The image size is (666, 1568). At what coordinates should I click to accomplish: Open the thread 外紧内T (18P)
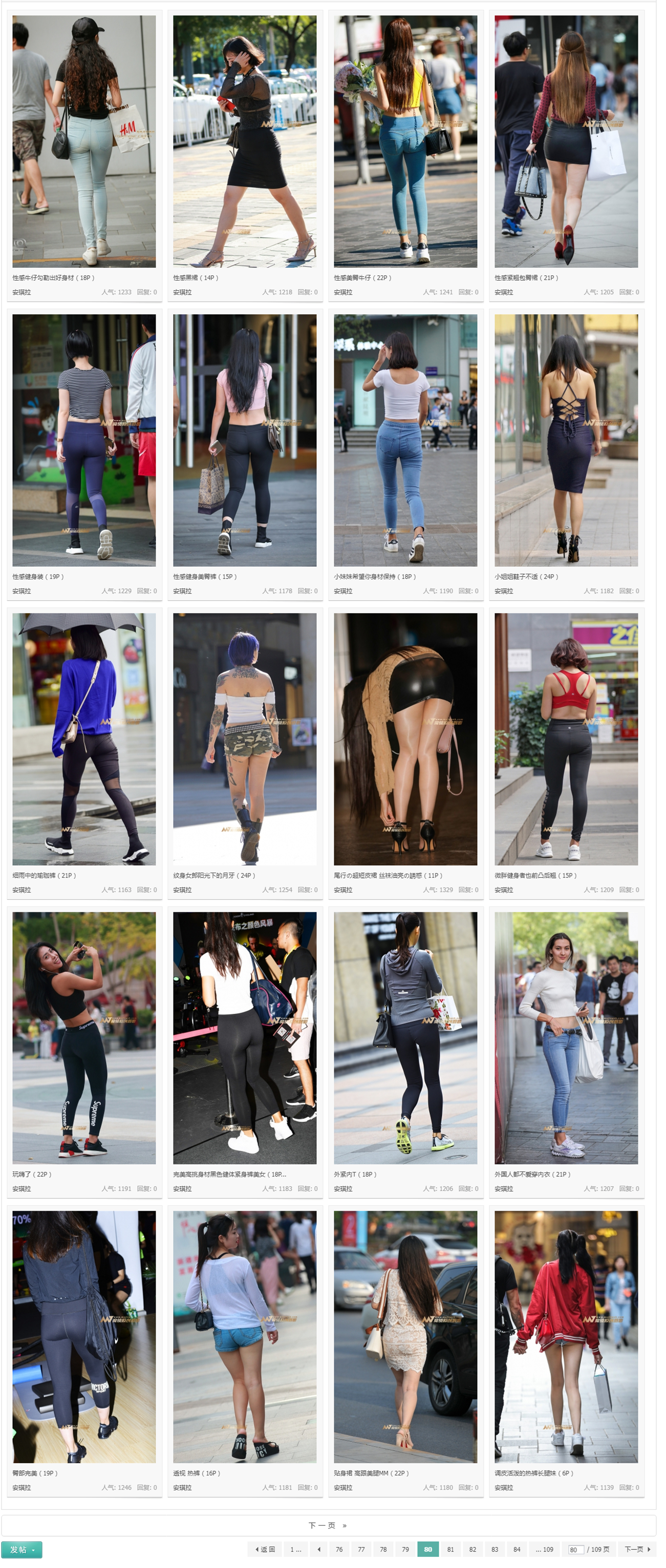tap(354, 1174)
